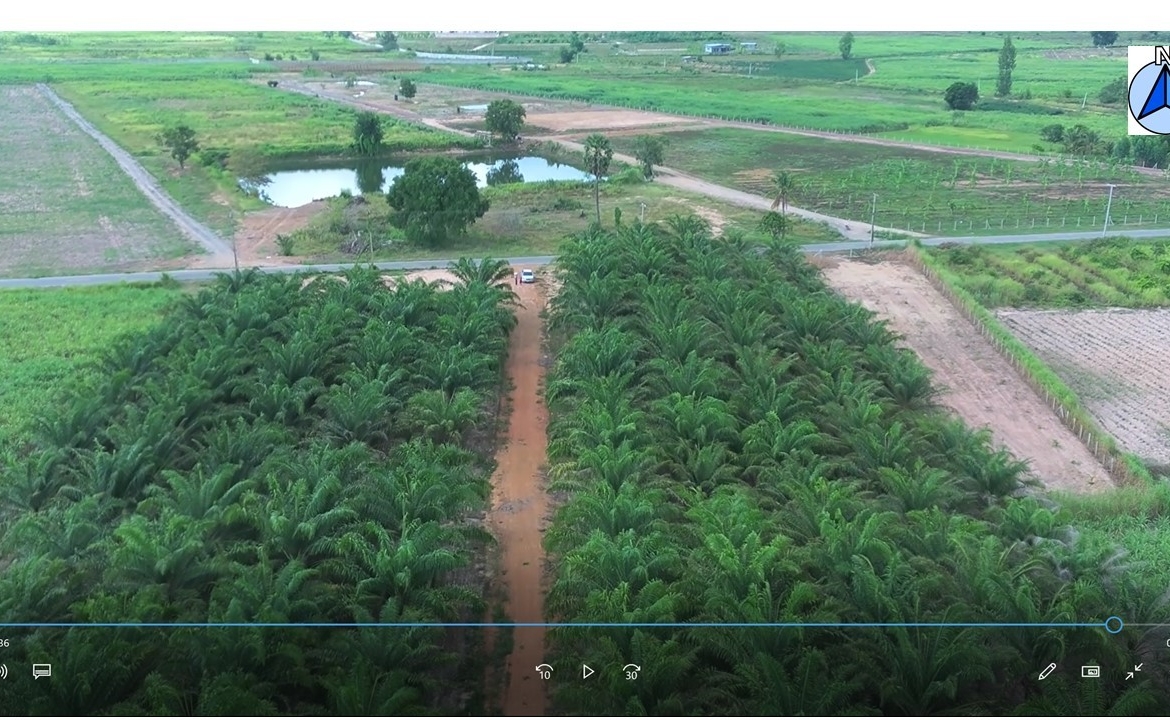The height and width of the screenshot is (720, 1170).
Task: Open the pencil edit tools
Action: [x=1046, y=672]
